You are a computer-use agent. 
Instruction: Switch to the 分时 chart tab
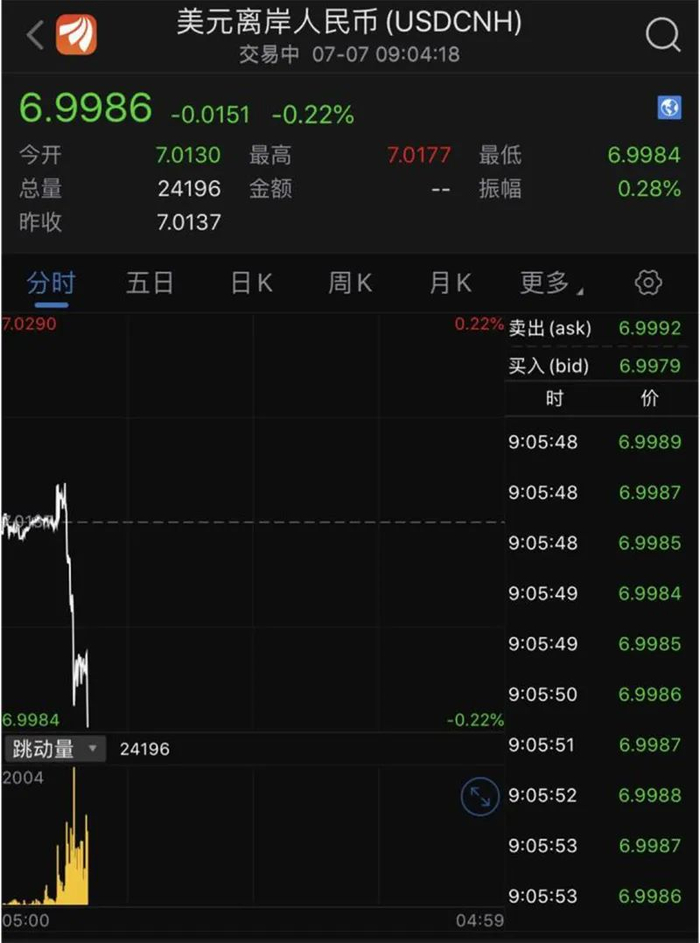pos(50,284)
